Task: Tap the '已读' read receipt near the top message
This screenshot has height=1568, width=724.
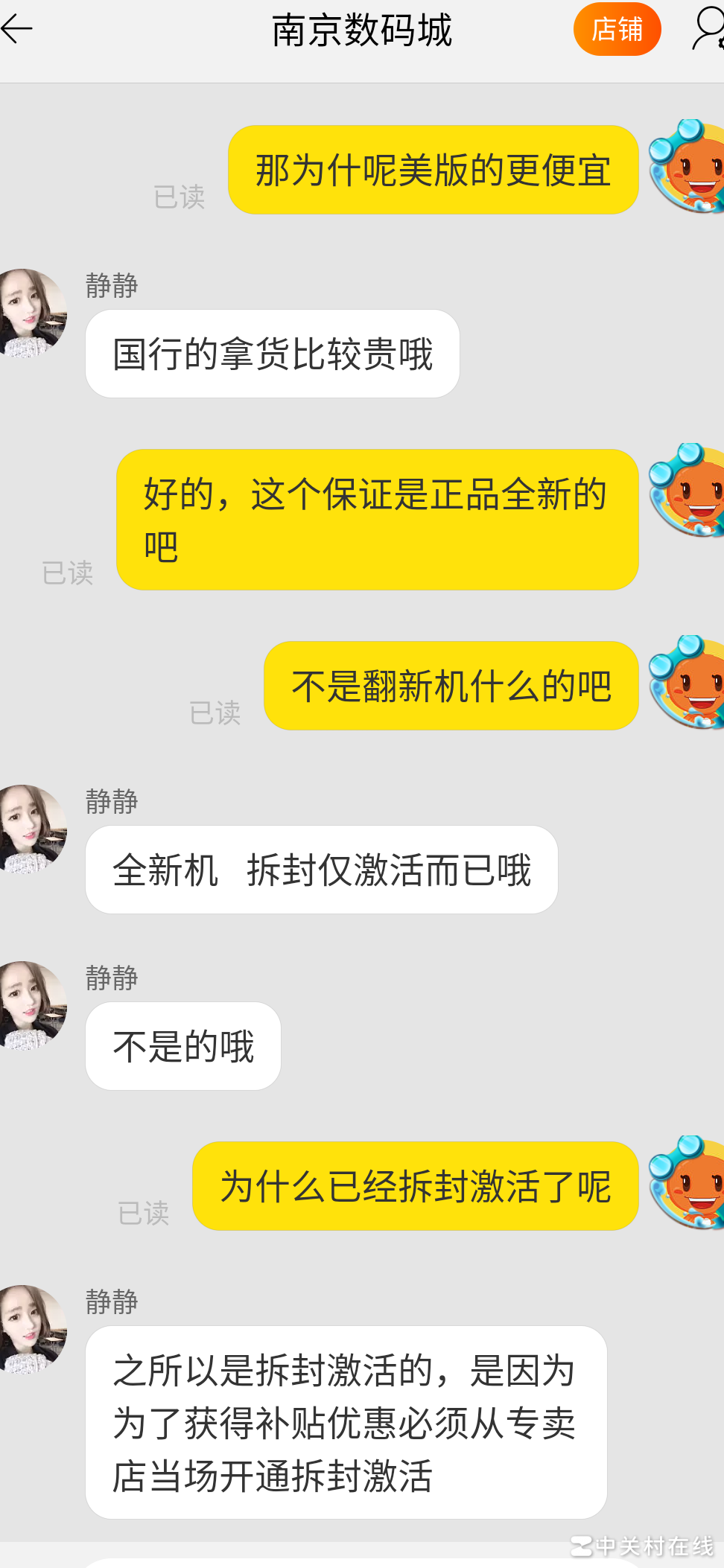Action: (179, 197)
